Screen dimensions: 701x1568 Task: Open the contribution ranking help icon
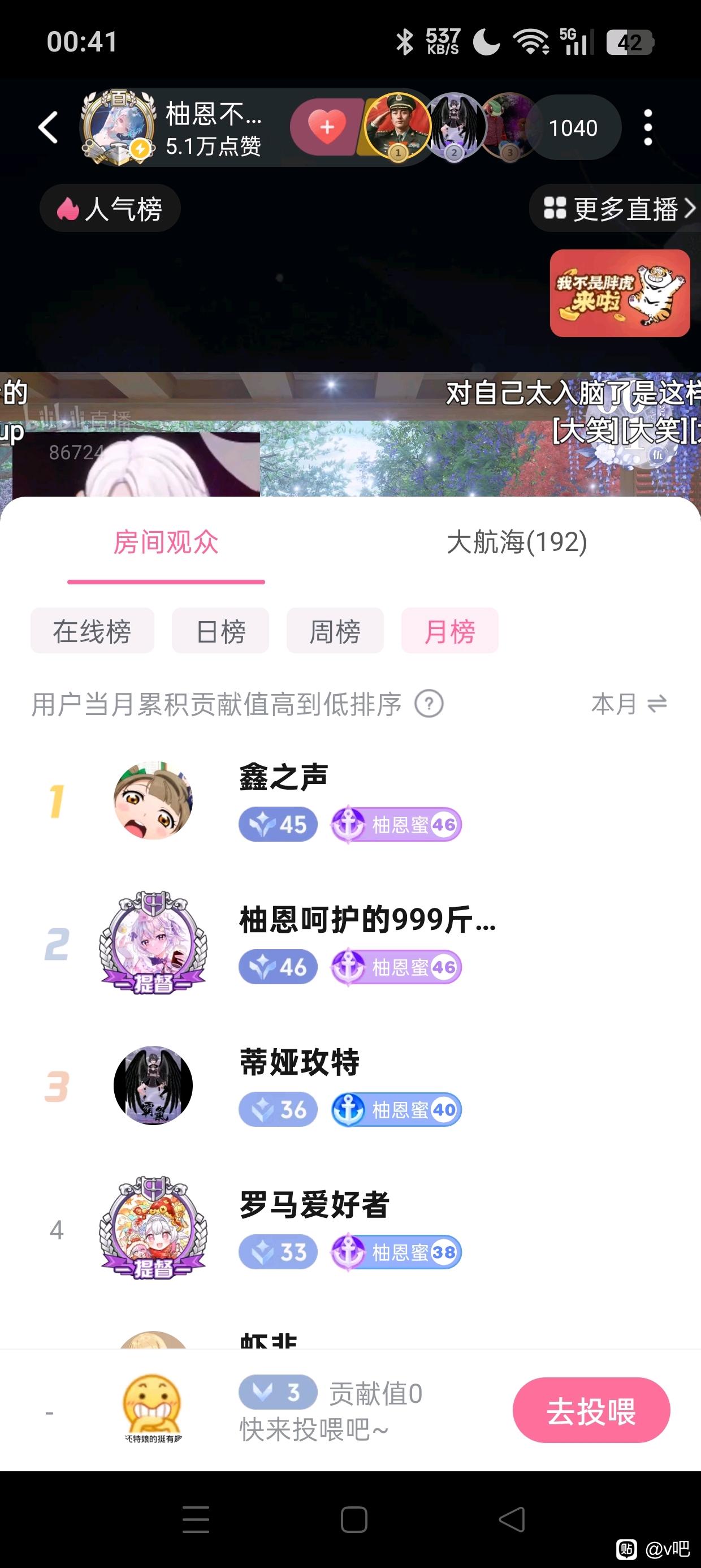click(x=429, y=704)
